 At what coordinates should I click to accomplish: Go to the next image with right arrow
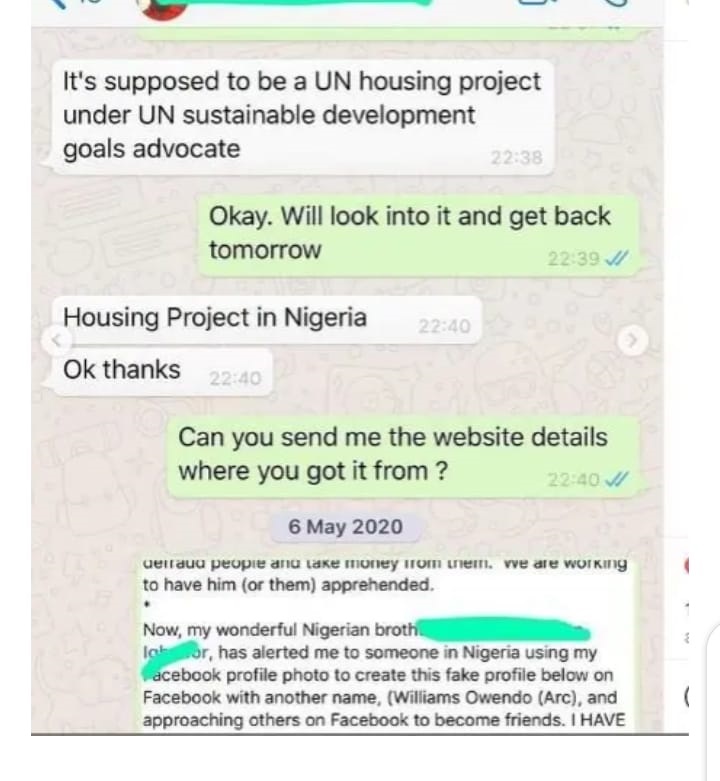click(x=630, y=341)
